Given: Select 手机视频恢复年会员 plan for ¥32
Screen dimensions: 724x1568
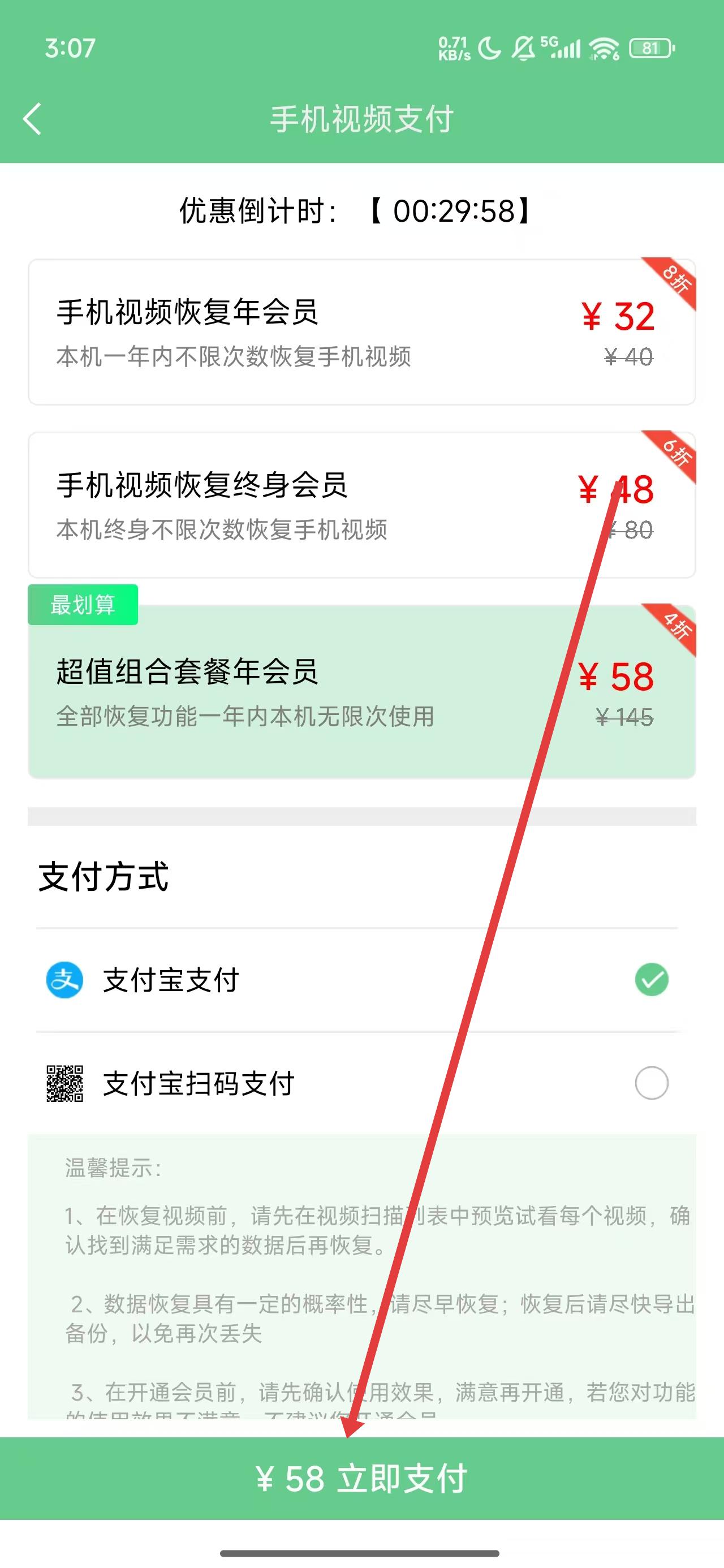Looking at the screenshot, I should point(361,331).
